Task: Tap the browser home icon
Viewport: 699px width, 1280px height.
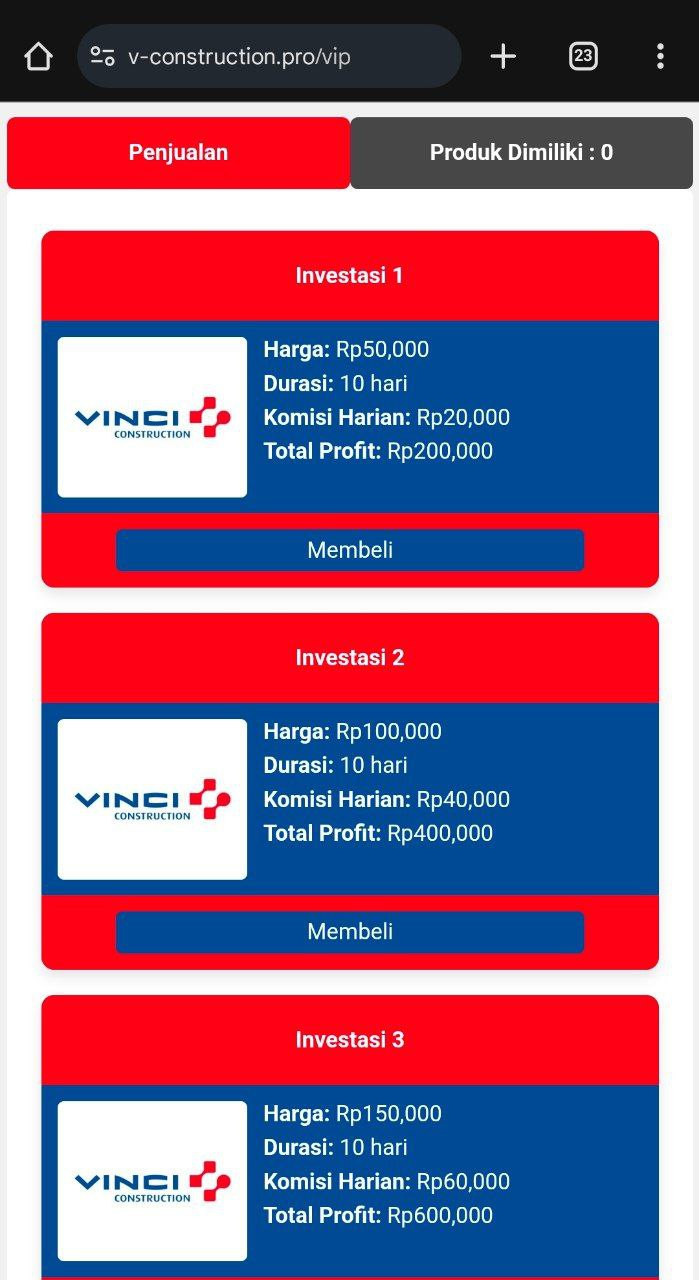Action: tap(38, 56)
